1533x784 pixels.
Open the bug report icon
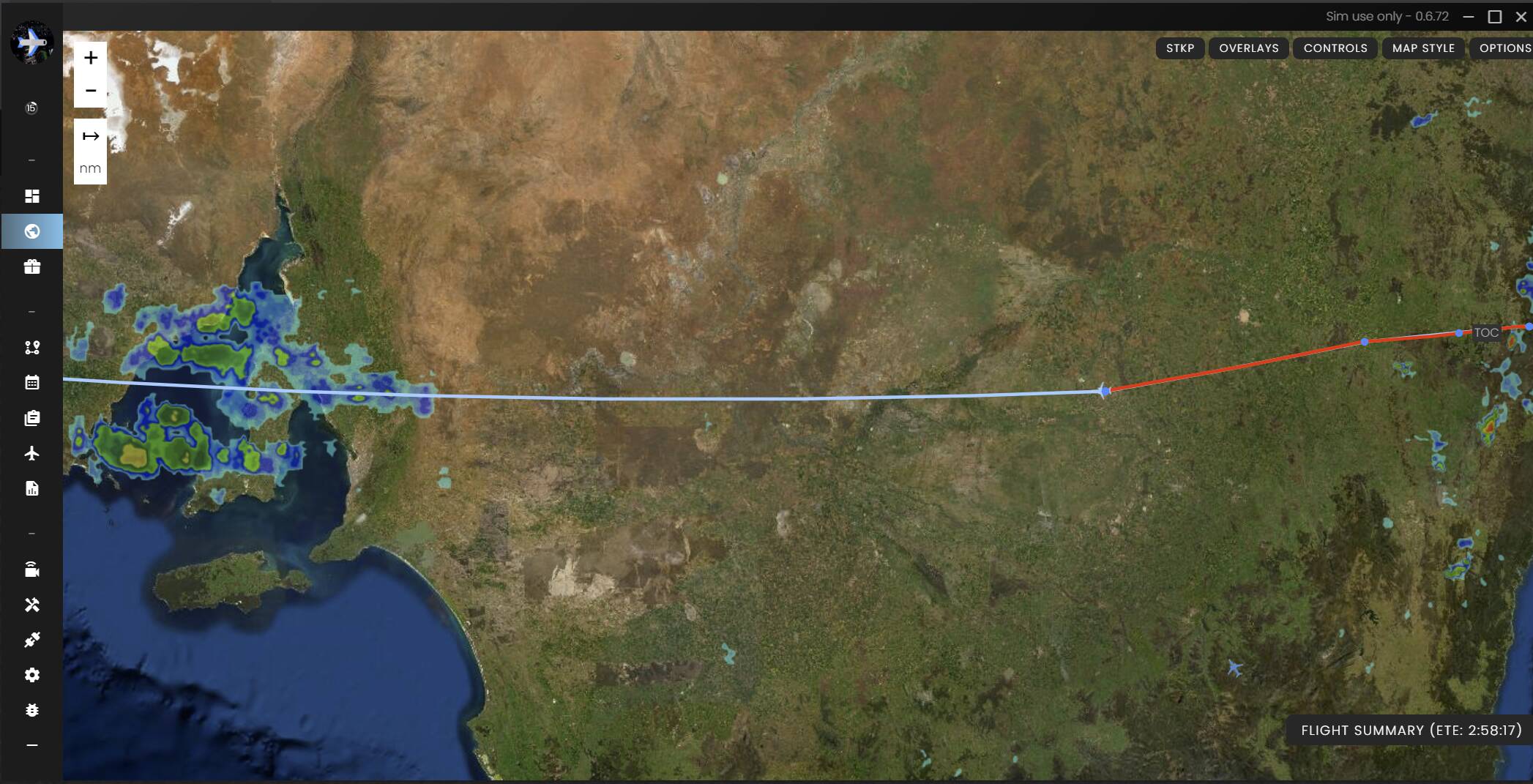[31, 710]
